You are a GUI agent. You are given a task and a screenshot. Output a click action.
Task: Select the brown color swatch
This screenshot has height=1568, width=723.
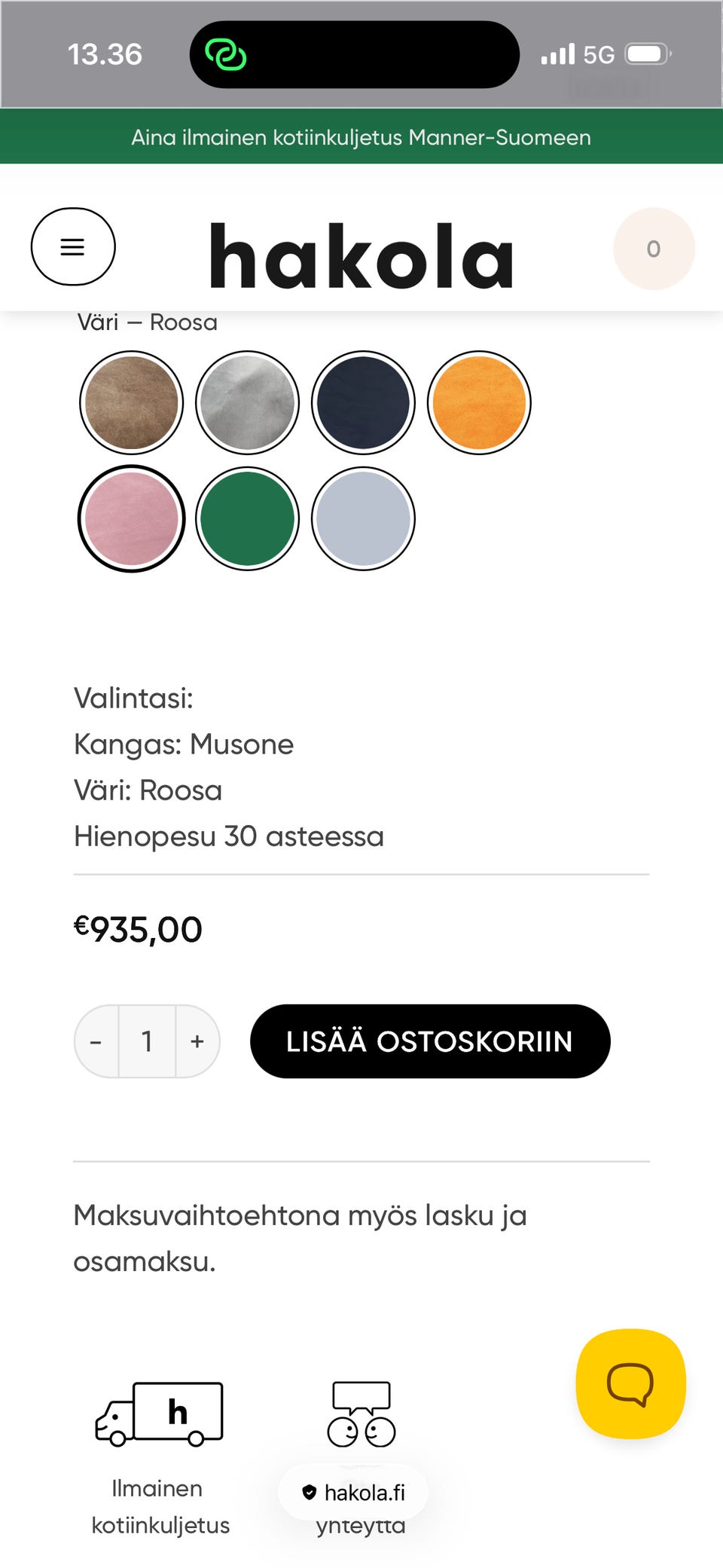(132, 403)
